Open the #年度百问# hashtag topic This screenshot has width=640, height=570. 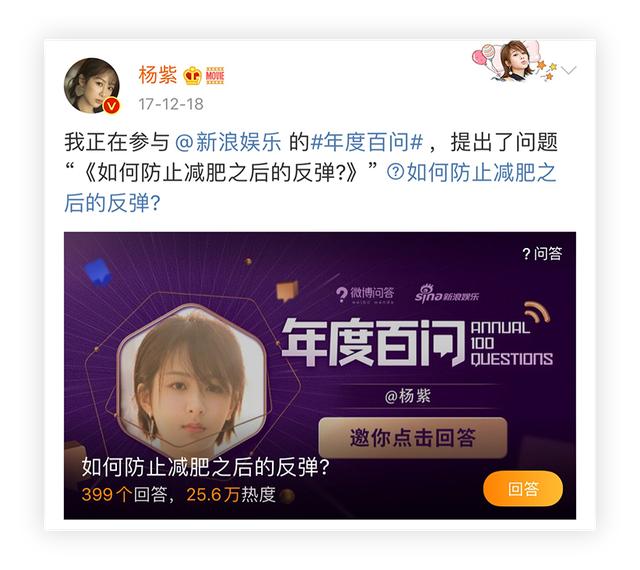pos(358,143)
